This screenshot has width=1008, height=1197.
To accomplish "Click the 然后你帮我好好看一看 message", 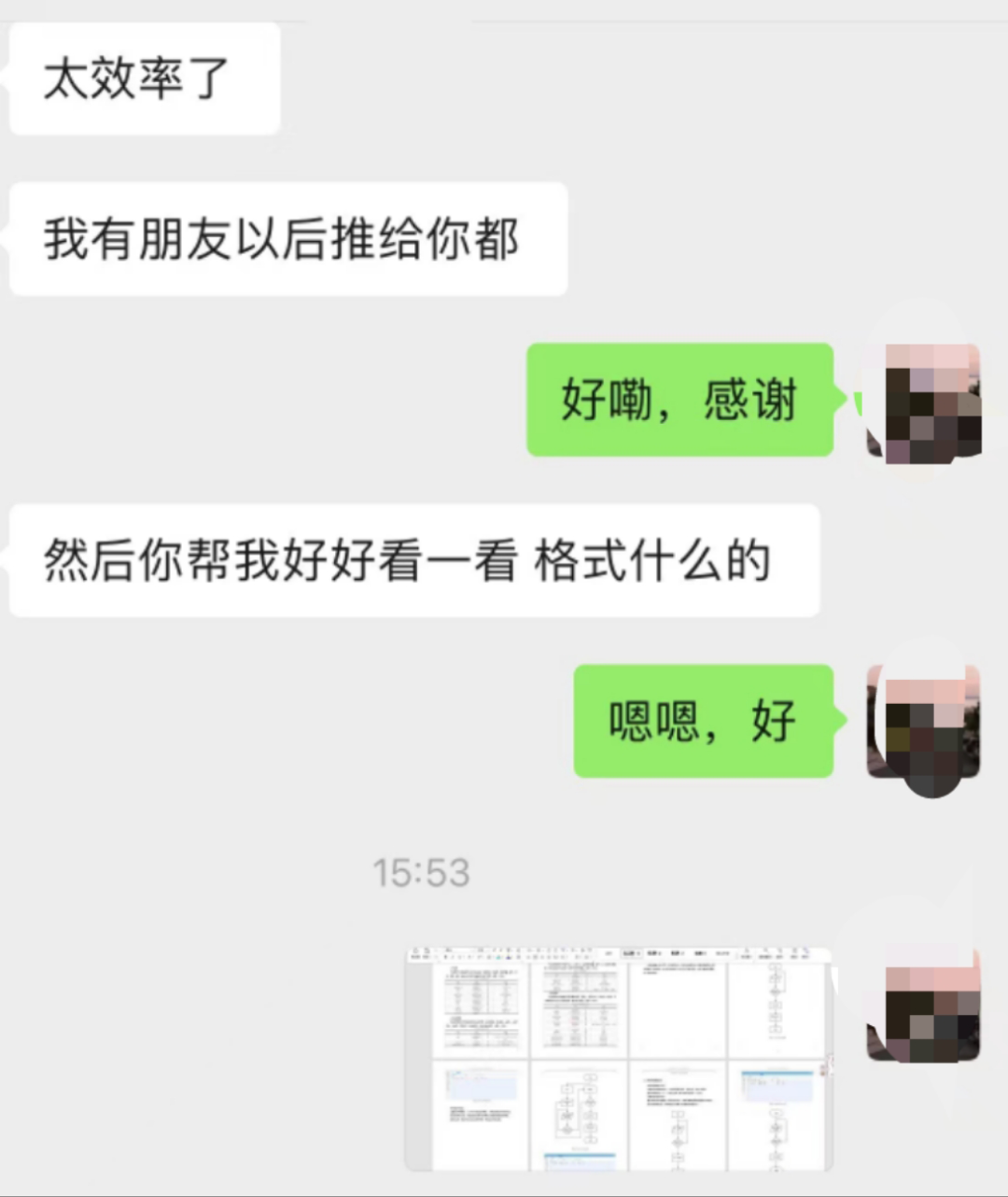I will pyautogui.click(x=411, y=561).
